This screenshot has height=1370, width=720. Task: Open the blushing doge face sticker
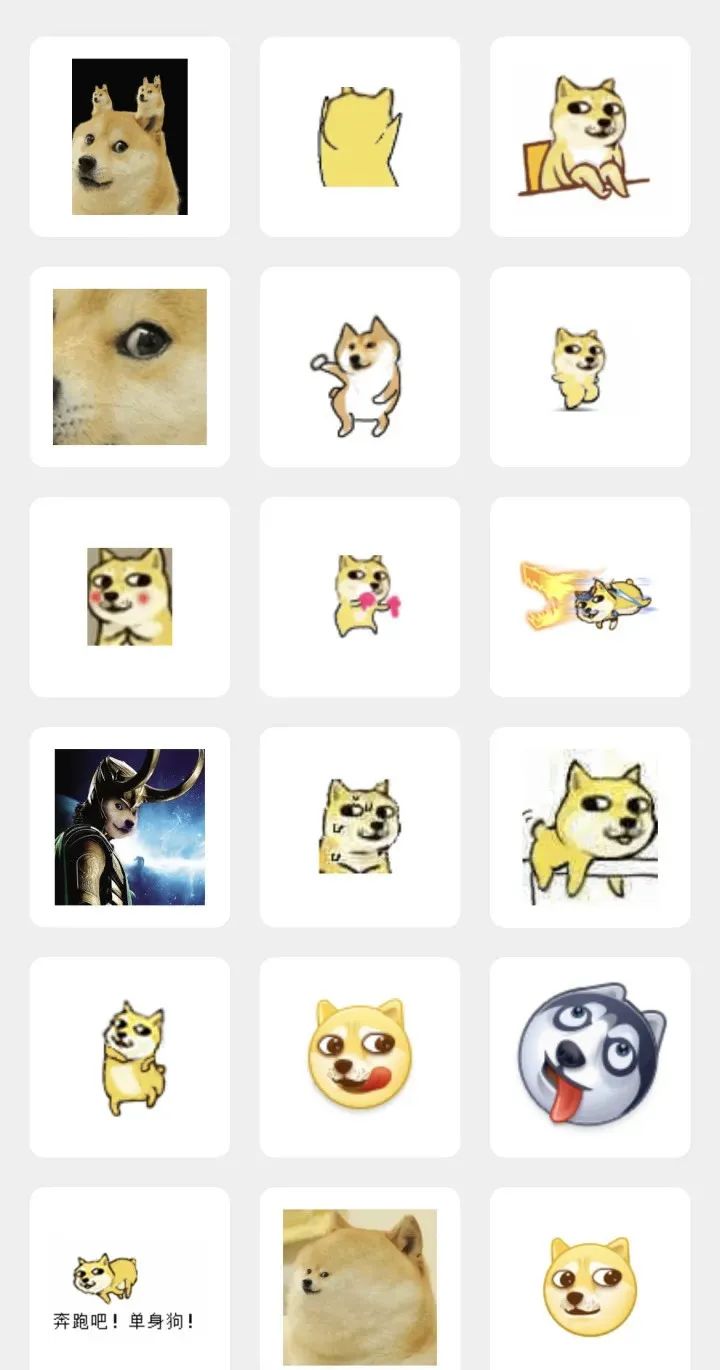(x=131, y=596)
